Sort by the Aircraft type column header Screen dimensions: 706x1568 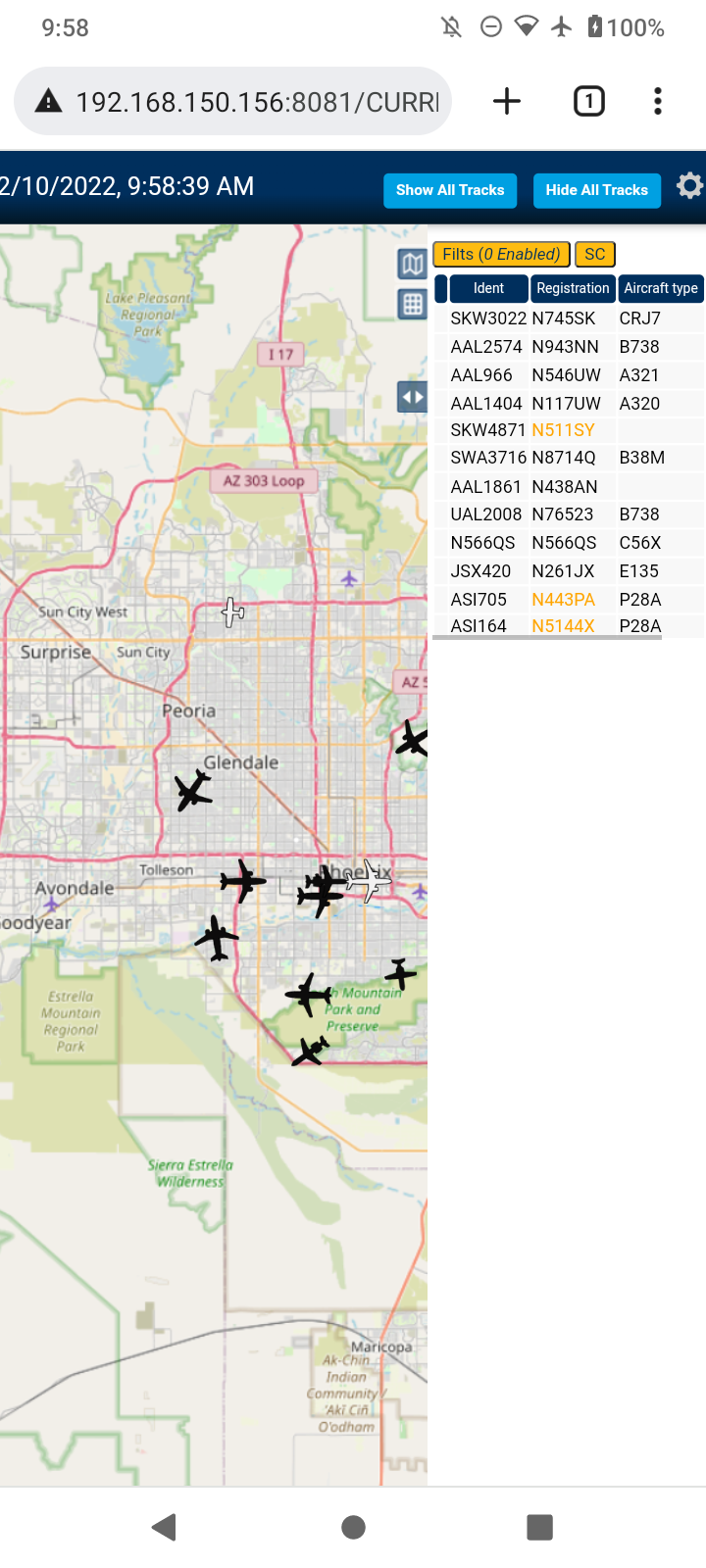pyautogui.click(x=661, y=288)
